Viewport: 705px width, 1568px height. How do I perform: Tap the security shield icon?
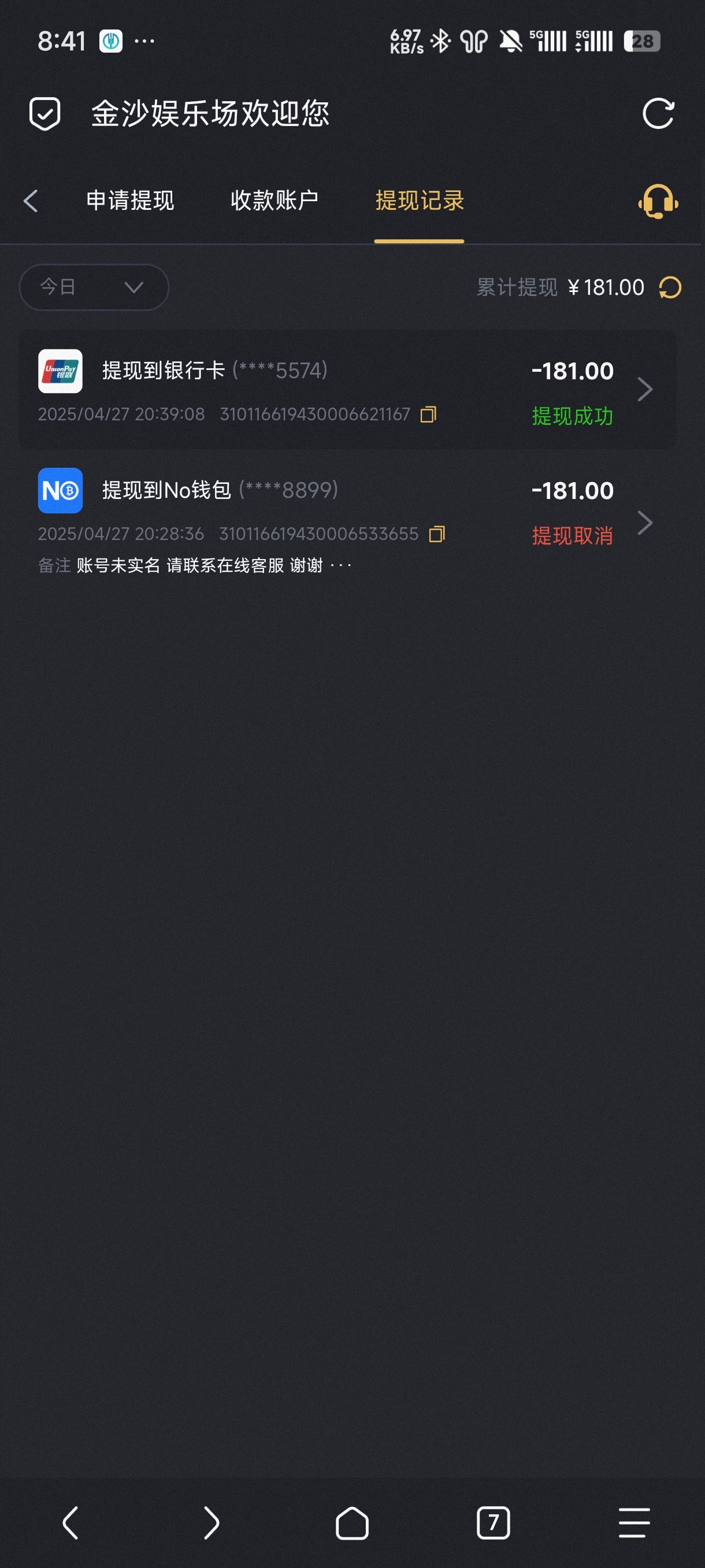click(x=45, y=114)
